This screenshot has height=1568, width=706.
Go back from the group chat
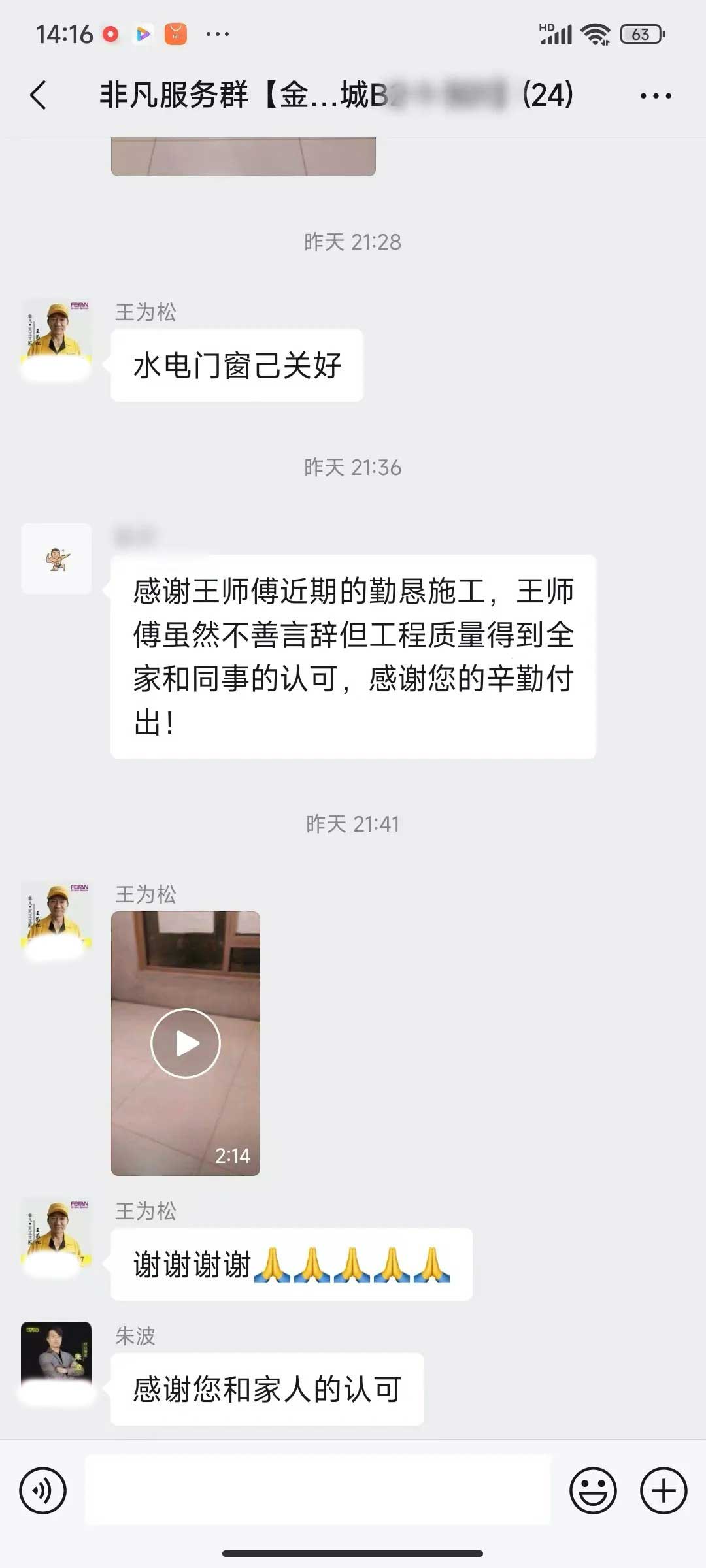pyautogui.click(x=39, y=95)
